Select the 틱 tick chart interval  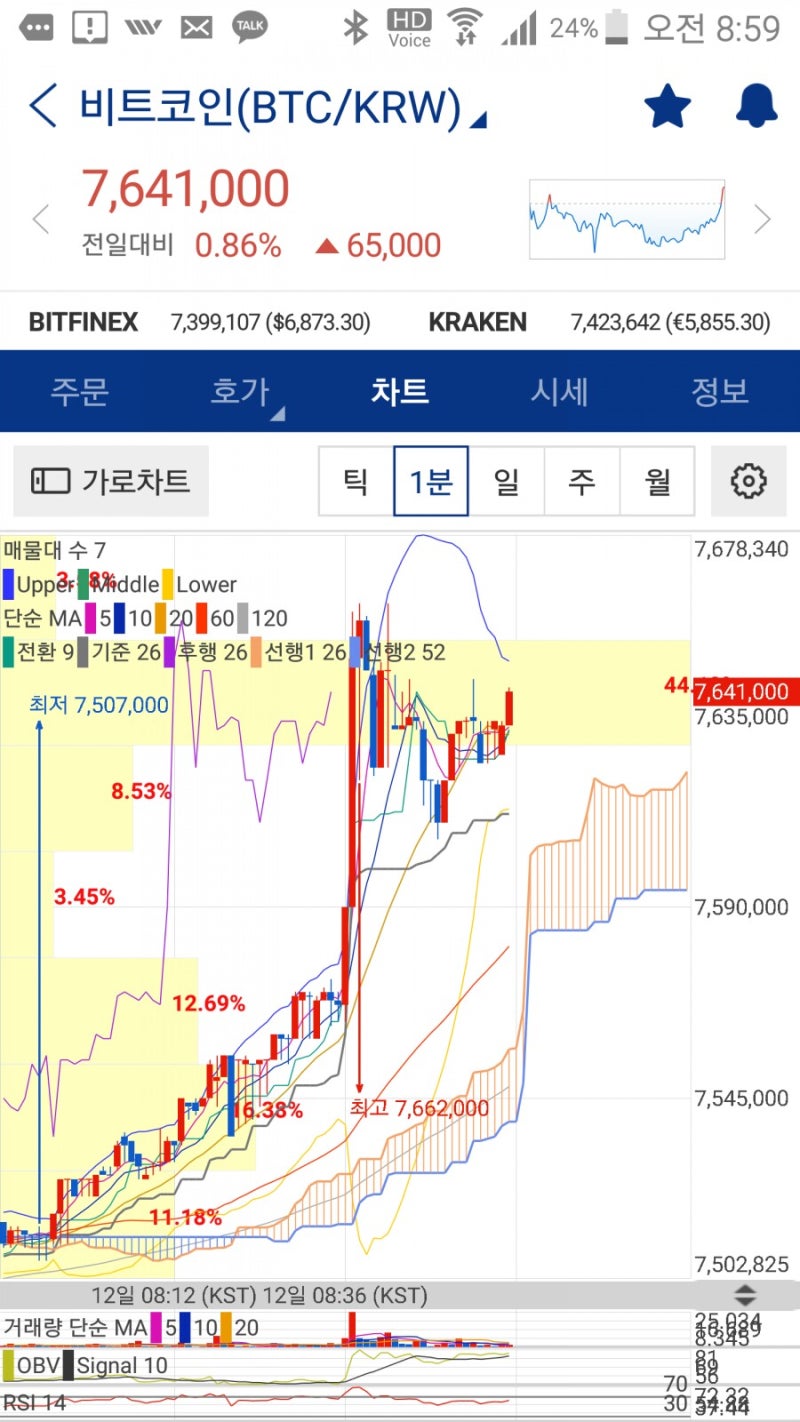pyautogui.click(x=356, y=481)
